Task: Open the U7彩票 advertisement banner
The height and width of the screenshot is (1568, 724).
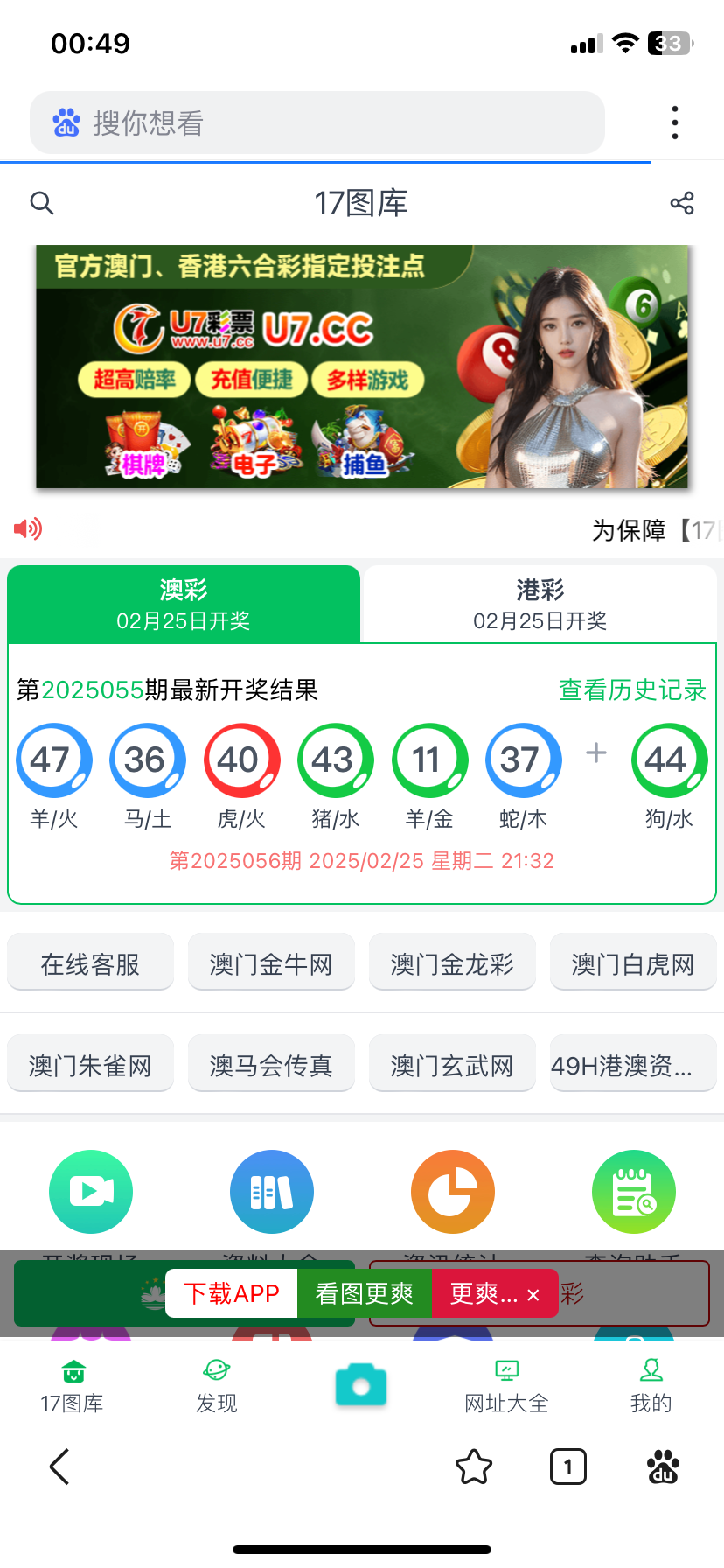Action: point(362,367)
